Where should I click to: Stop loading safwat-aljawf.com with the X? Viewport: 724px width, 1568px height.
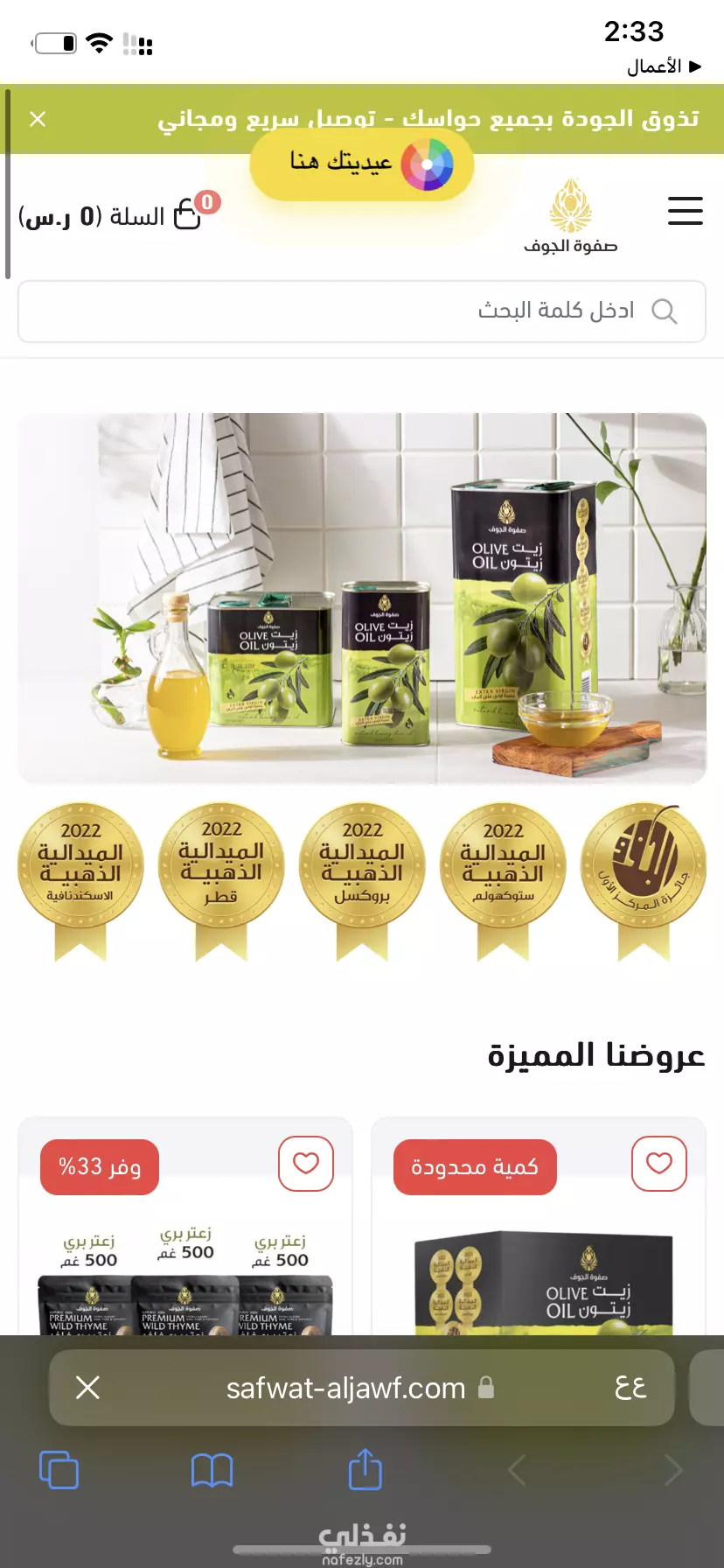coord(88,1387)
